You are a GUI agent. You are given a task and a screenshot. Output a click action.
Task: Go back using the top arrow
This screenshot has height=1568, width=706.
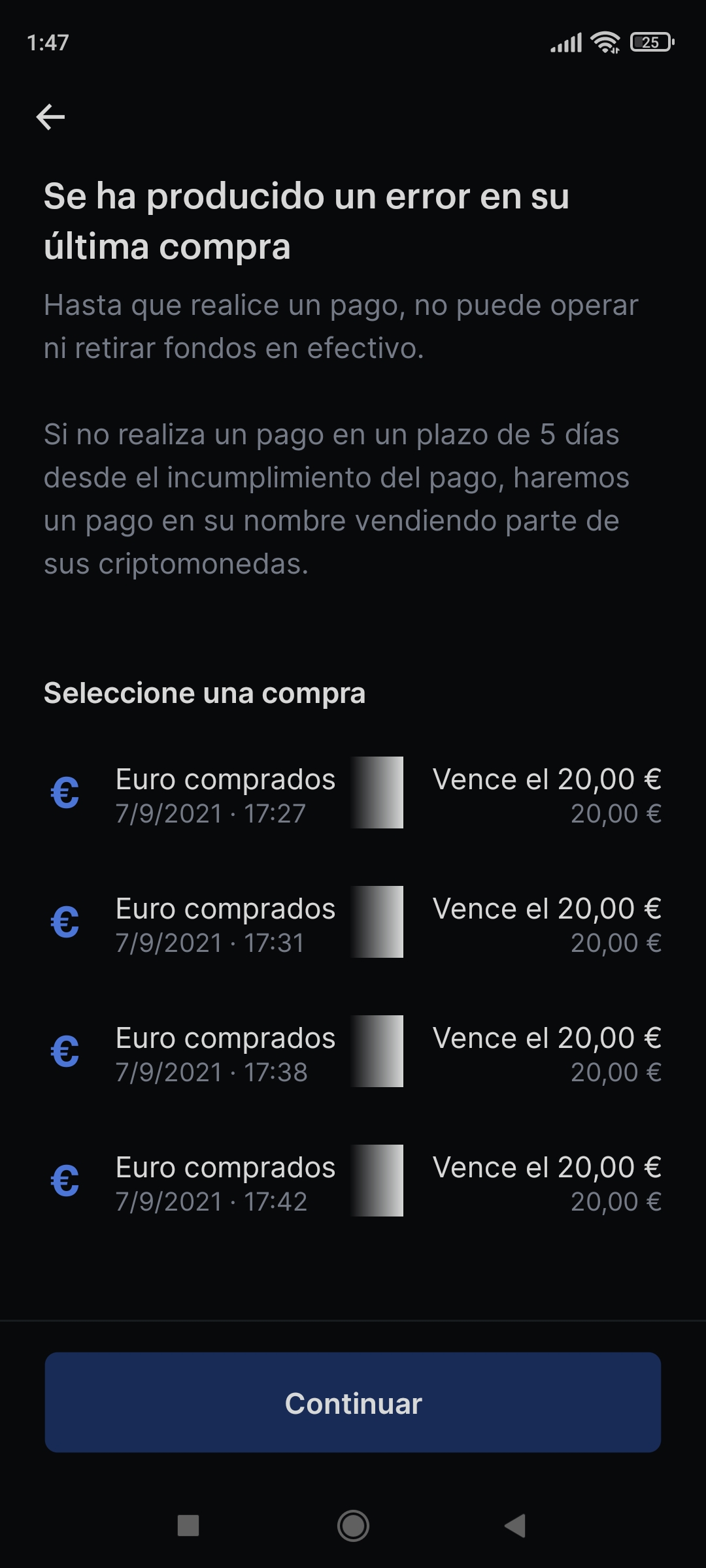point(50,117)
